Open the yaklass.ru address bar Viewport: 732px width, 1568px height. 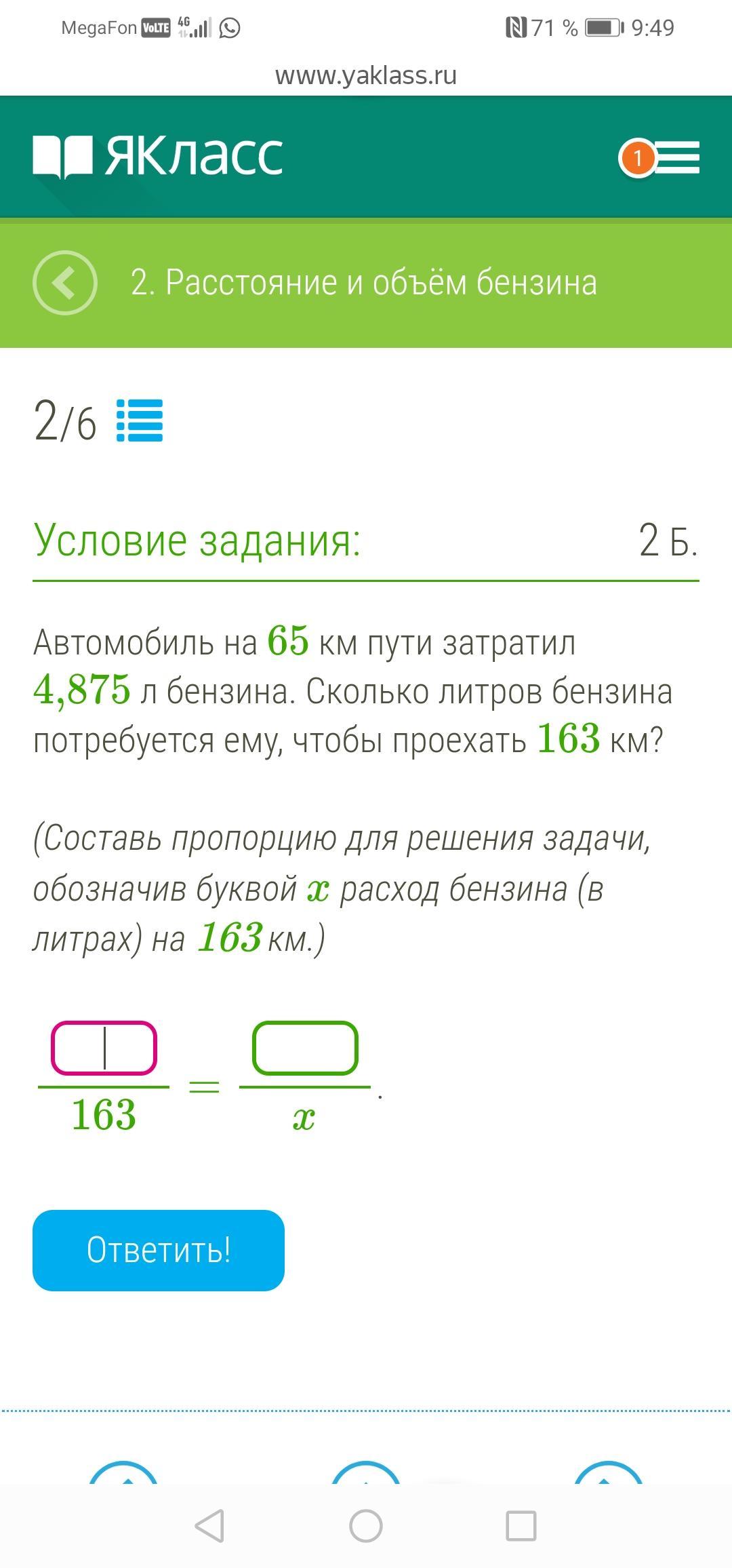coord(366,75)
